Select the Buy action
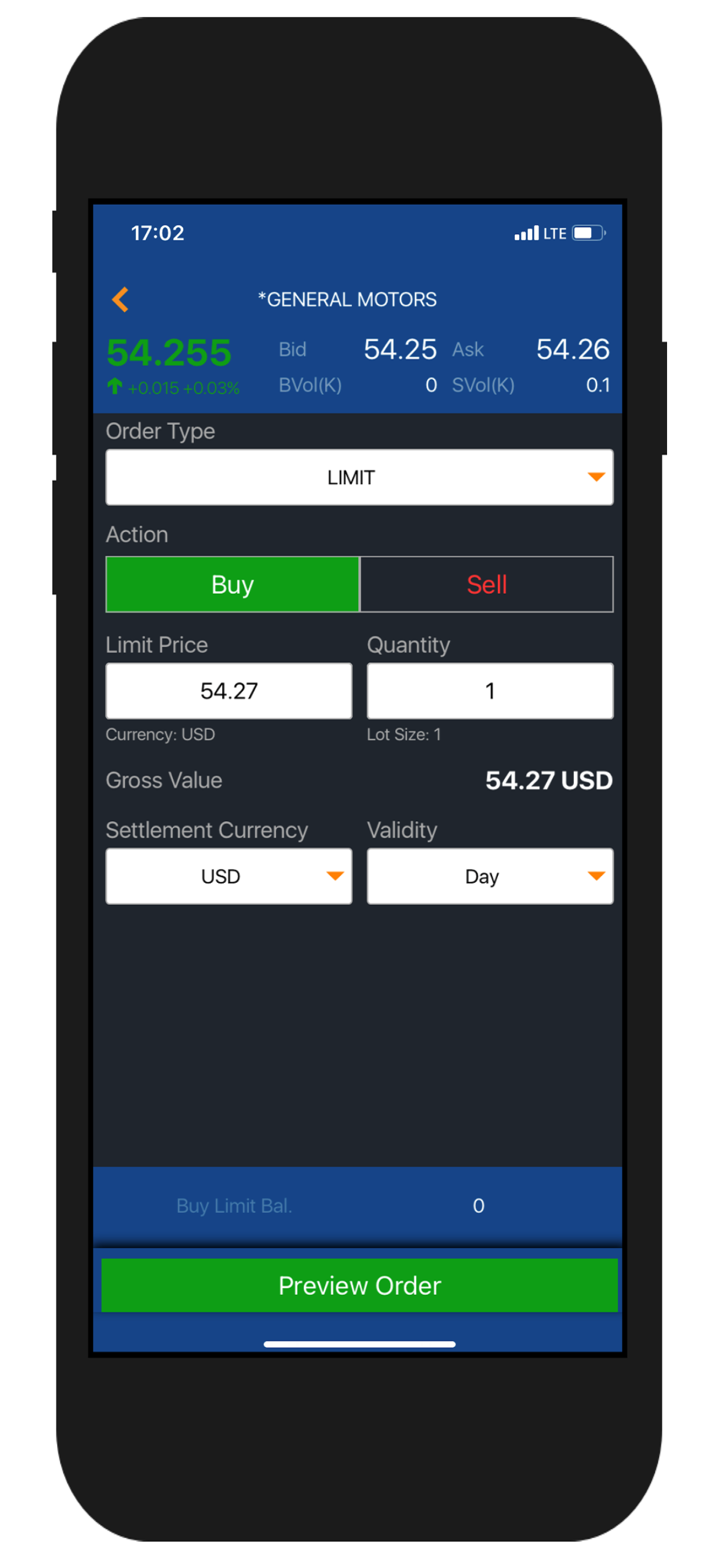This screenshot has height=1558, width=720. [x=232, y=584]
